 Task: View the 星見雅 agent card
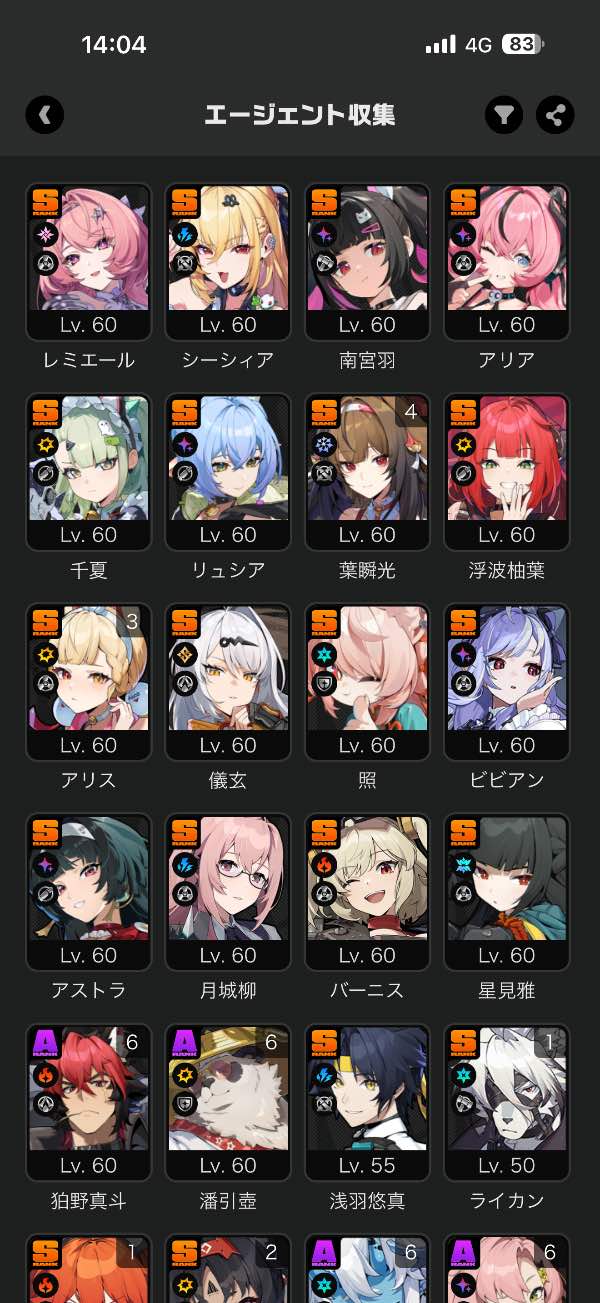coord(507,893)
